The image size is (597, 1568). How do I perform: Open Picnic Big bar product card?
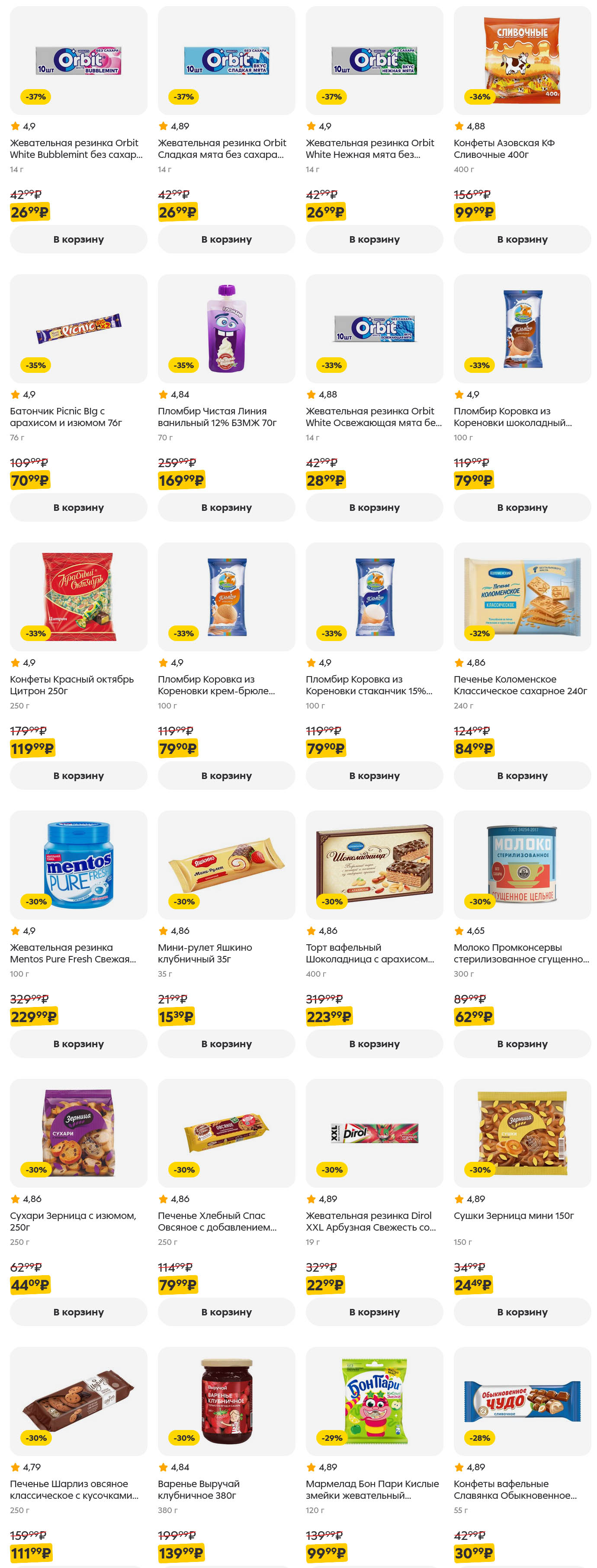[x=78, y=329]
